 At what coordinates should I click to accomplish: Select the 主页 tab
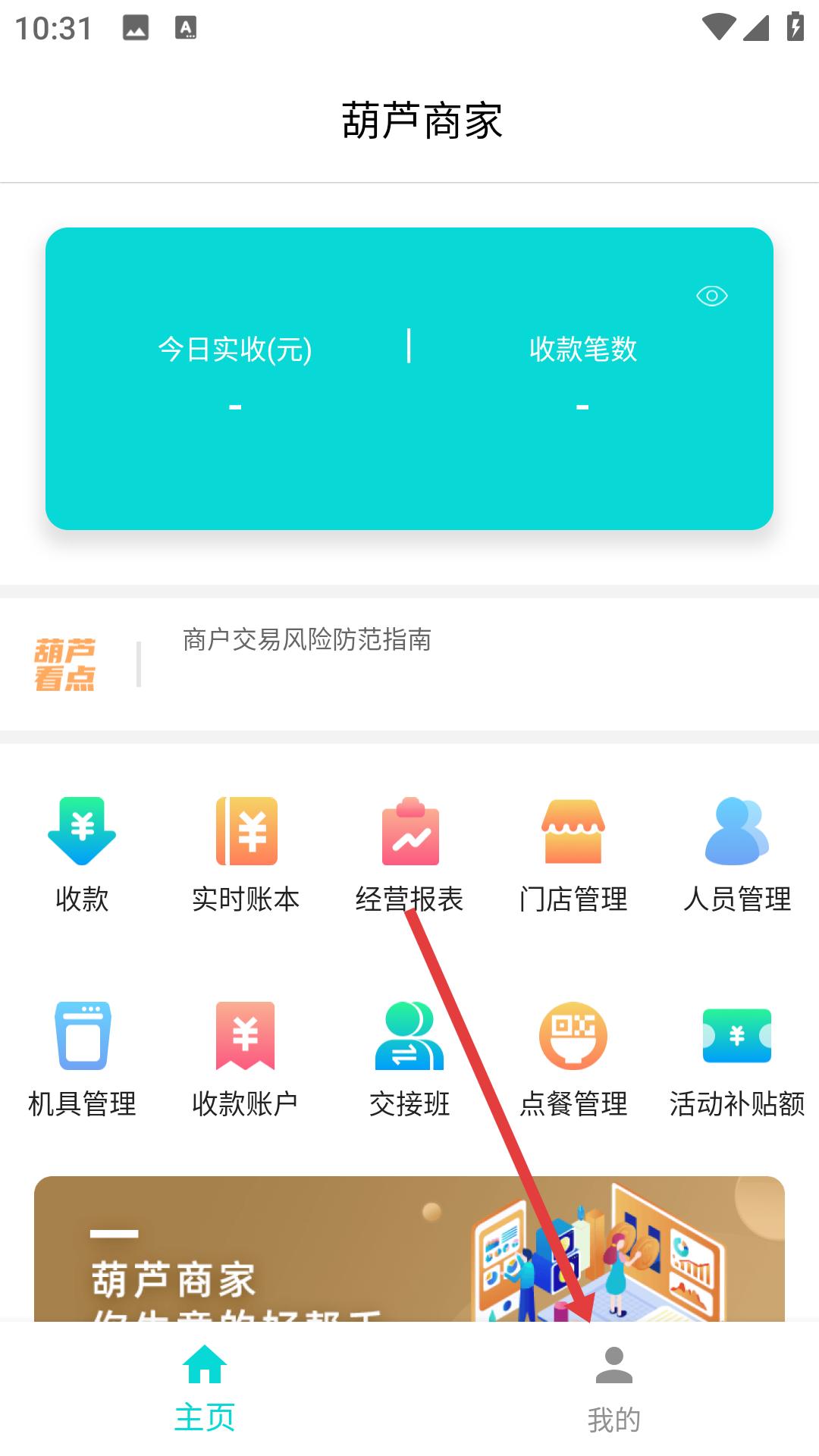click(x=205, y=1389)
